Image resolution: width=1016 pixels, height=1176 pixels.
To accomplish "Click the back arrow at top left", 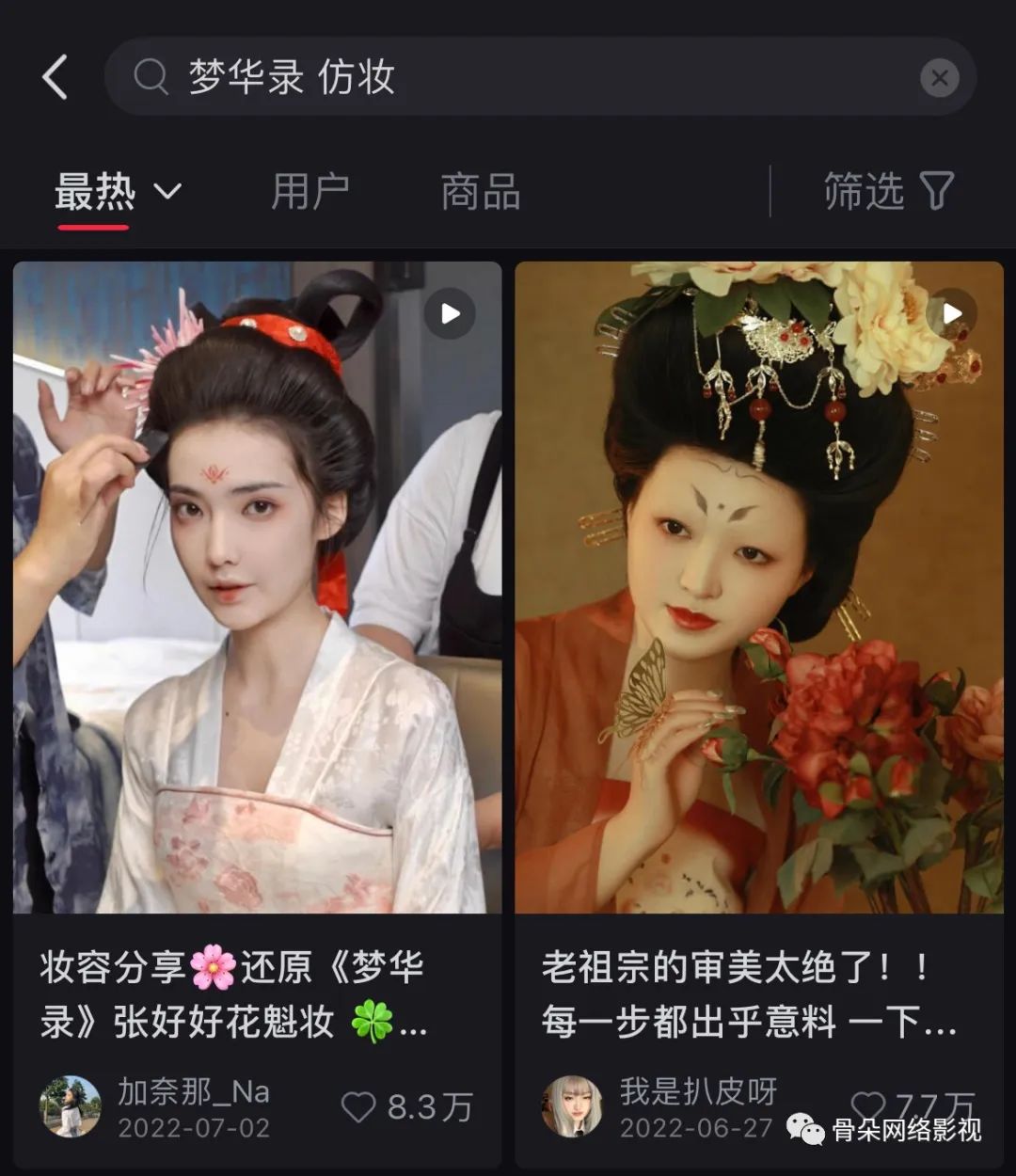I will [55, 77].
